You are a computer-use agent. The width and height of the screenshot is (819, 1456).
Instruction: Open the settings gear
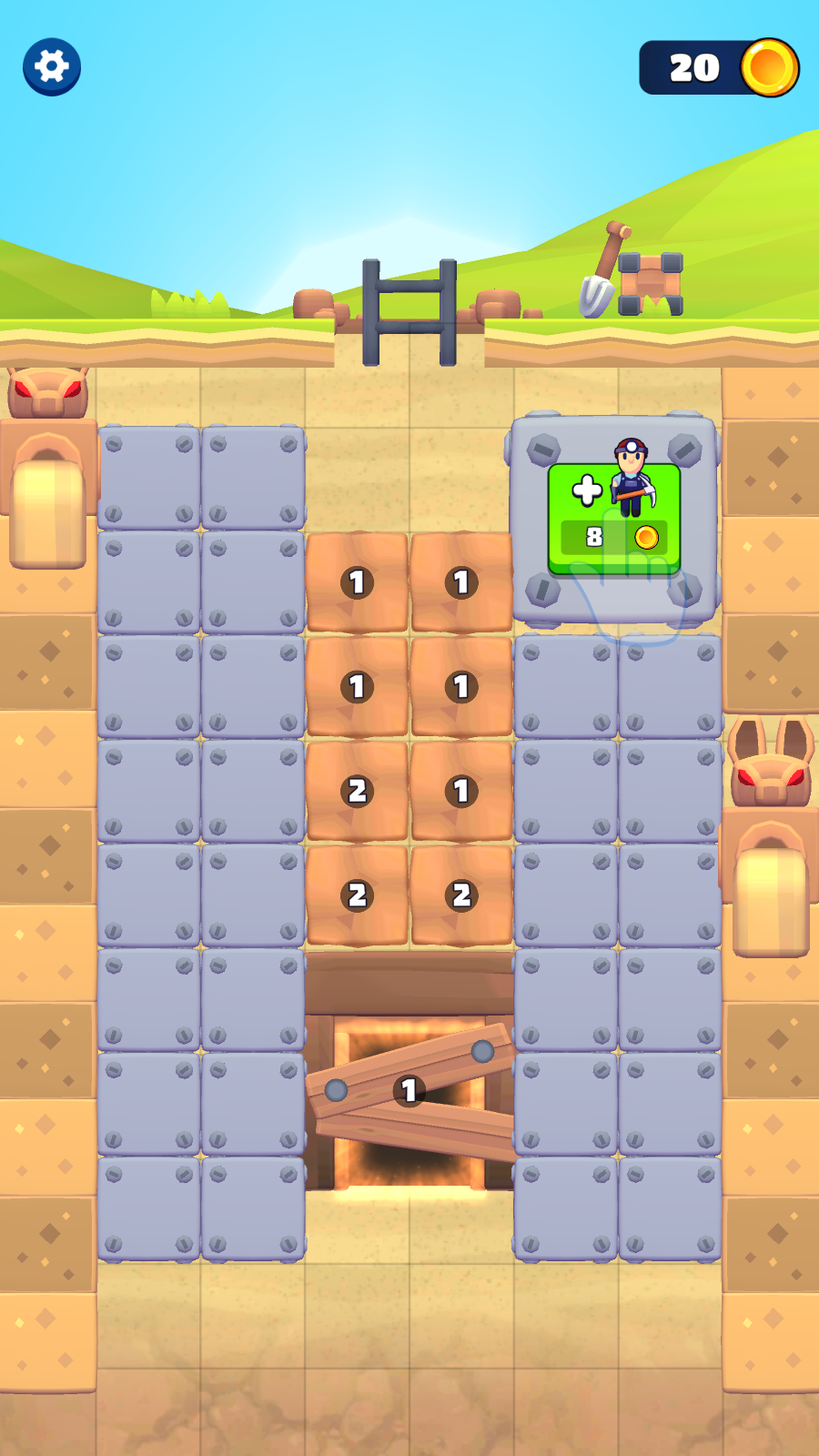tap(52, 66)
